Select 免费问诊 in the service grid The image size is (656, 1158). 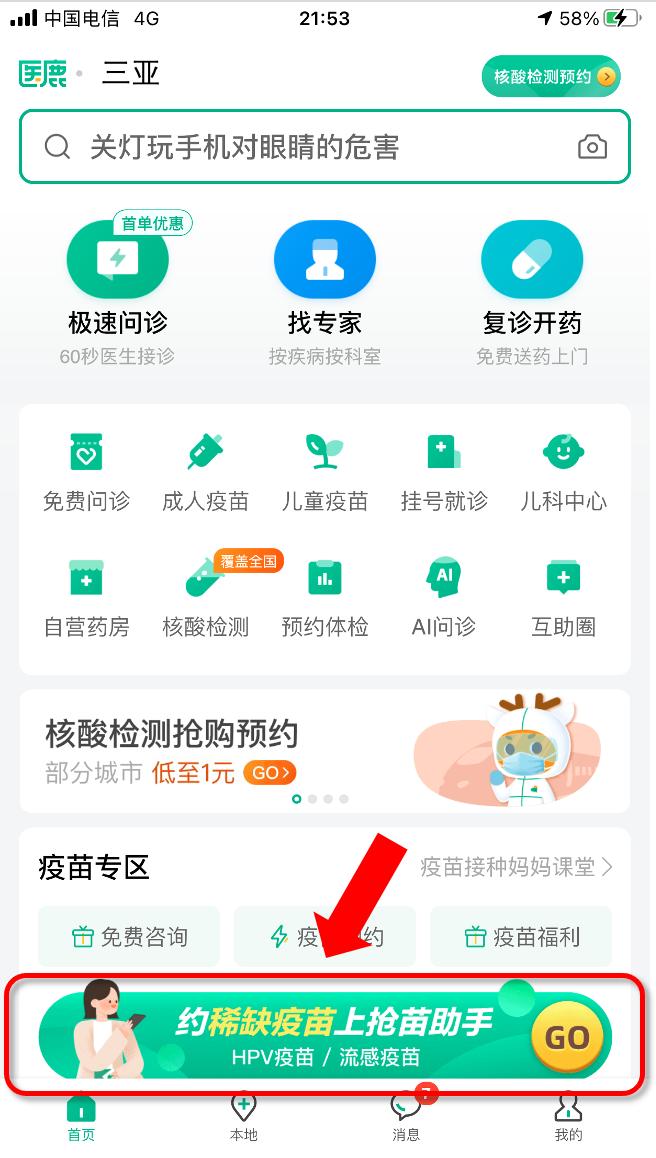pyautogui.click(x=86, y=471)
